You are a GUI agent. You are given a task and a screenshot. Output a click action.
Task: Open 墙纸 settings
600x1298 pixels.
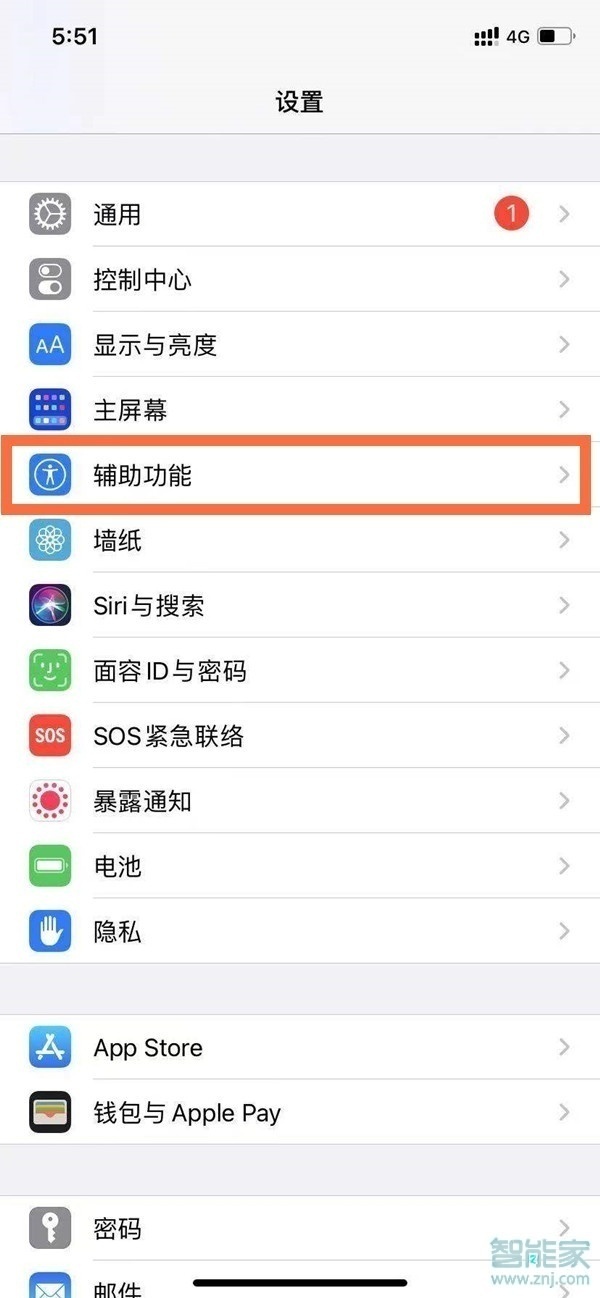(x=300, y=540)
